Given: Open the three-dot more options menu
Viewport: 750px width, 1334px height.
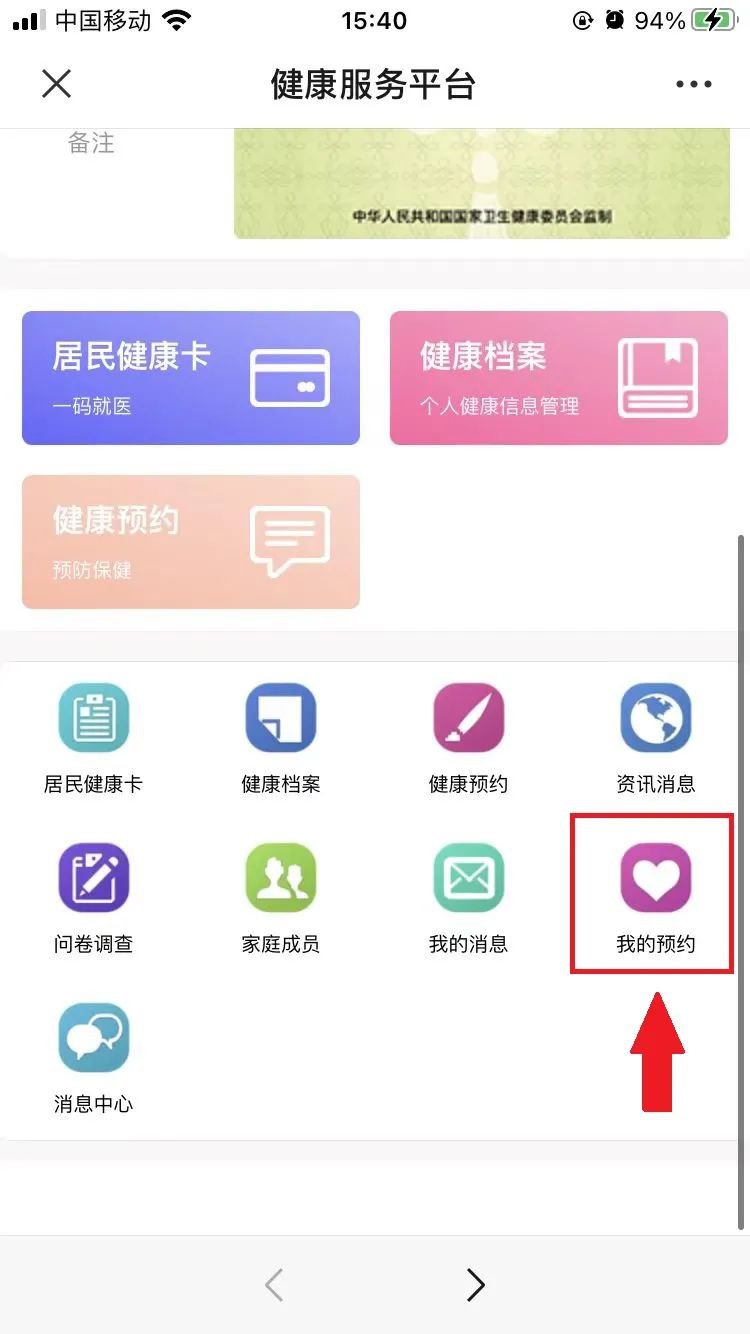Looking at the screenshot, I should [x=693, y=85].
